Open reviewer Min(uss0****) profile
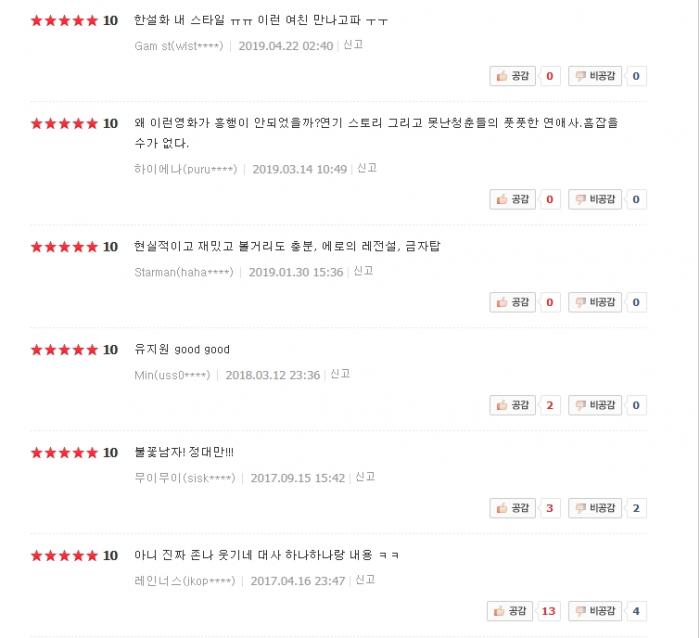The width and height of the screenshot is (700, 638). point(172,375)
